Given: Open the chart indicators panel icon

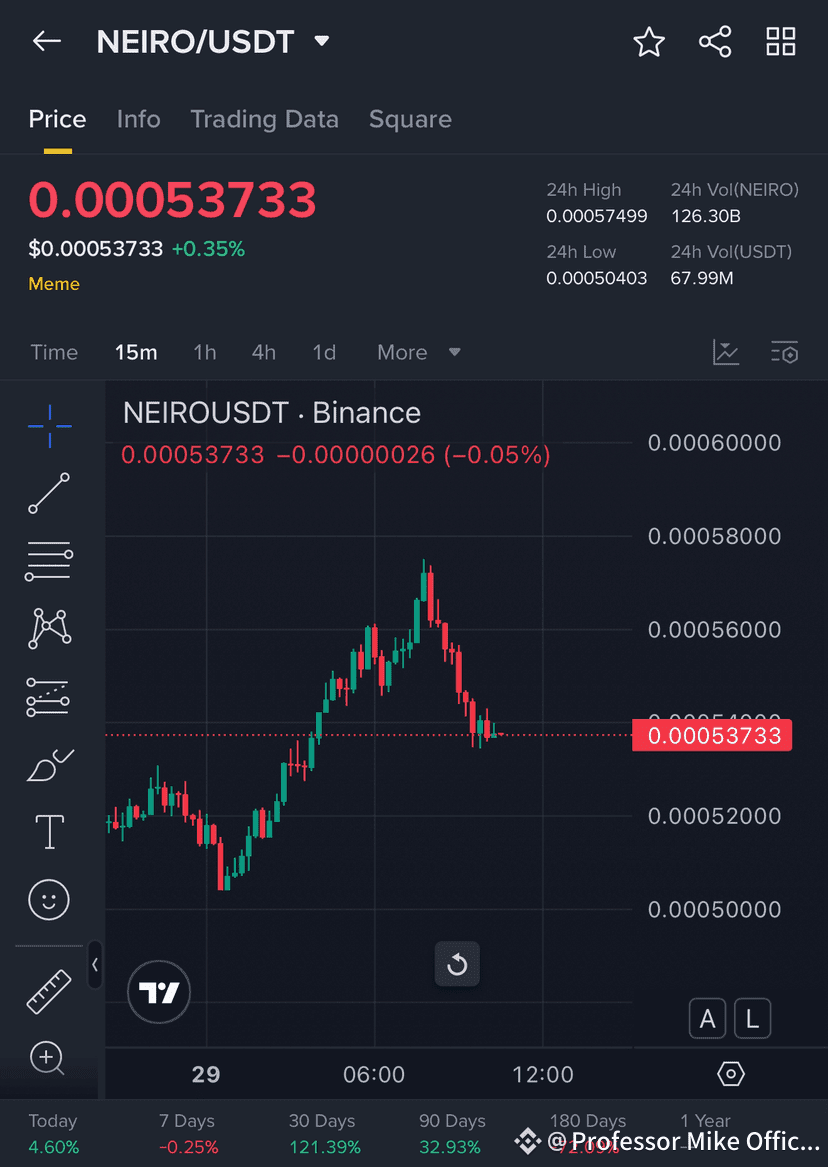Looking at the screenshot, I should [x=726, y=352].
